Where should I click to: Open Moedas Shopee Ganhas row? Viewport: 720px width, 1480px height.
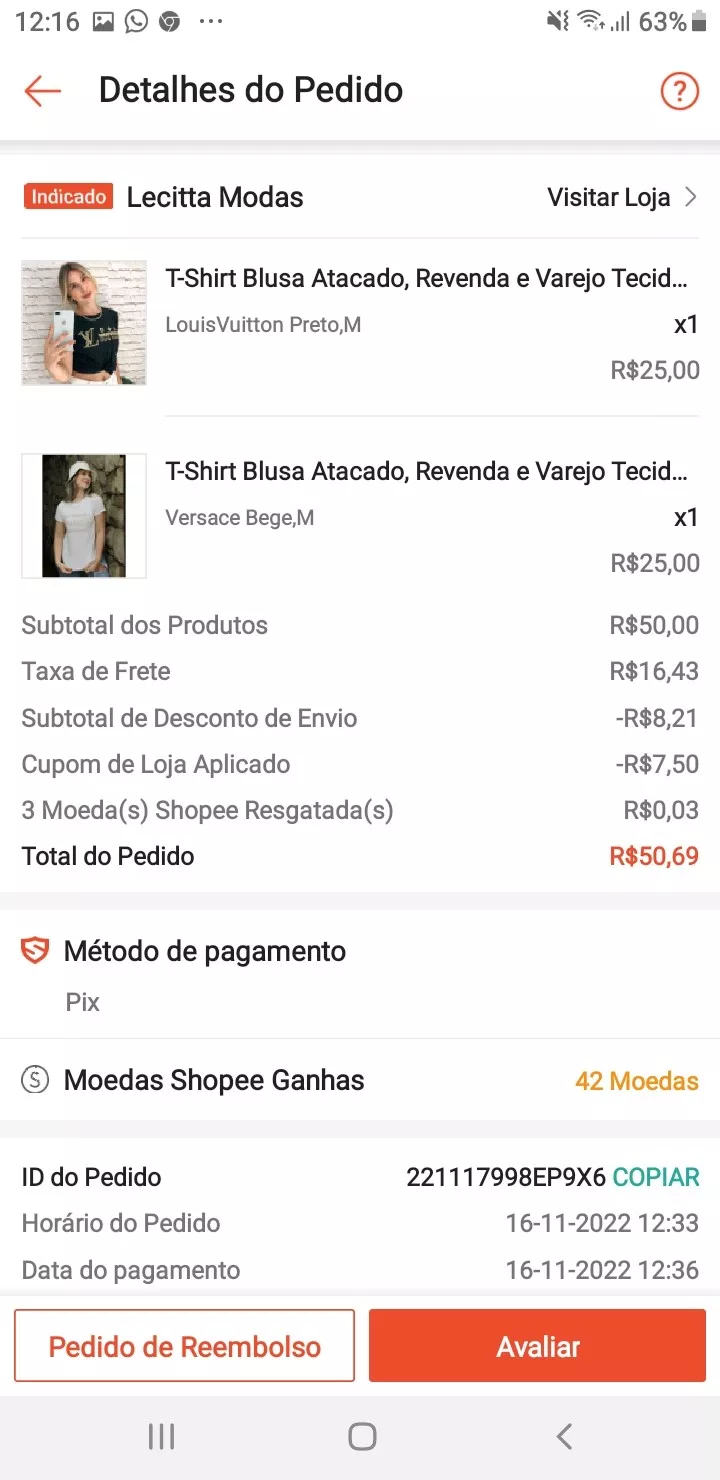click(360, 1080)
